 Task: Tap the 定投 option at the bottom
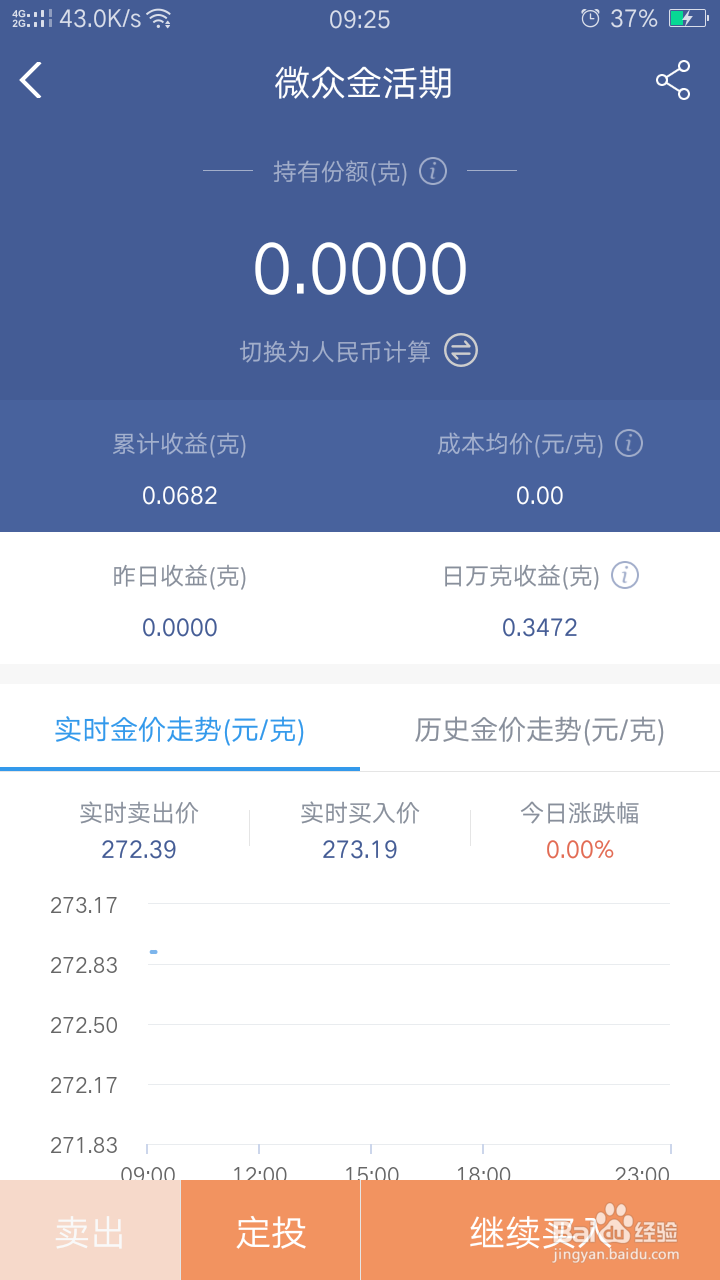(x=268, y=1230)
